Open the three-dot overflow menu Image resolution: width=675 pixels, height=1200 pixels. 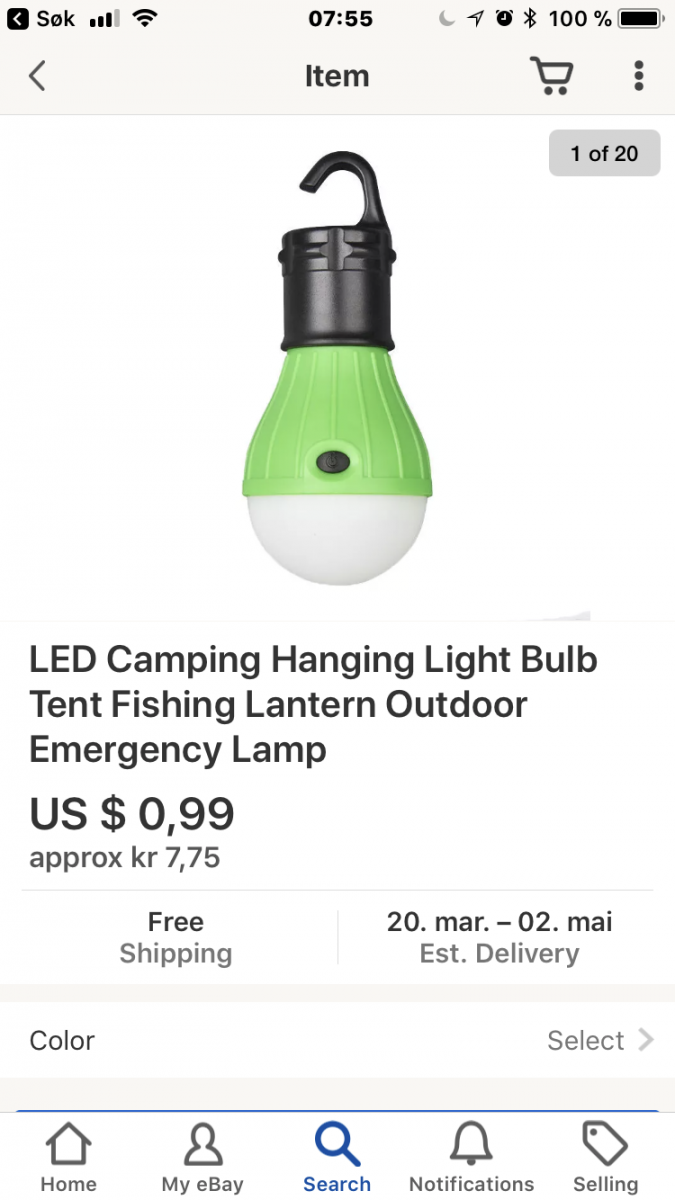coord(639,76)
